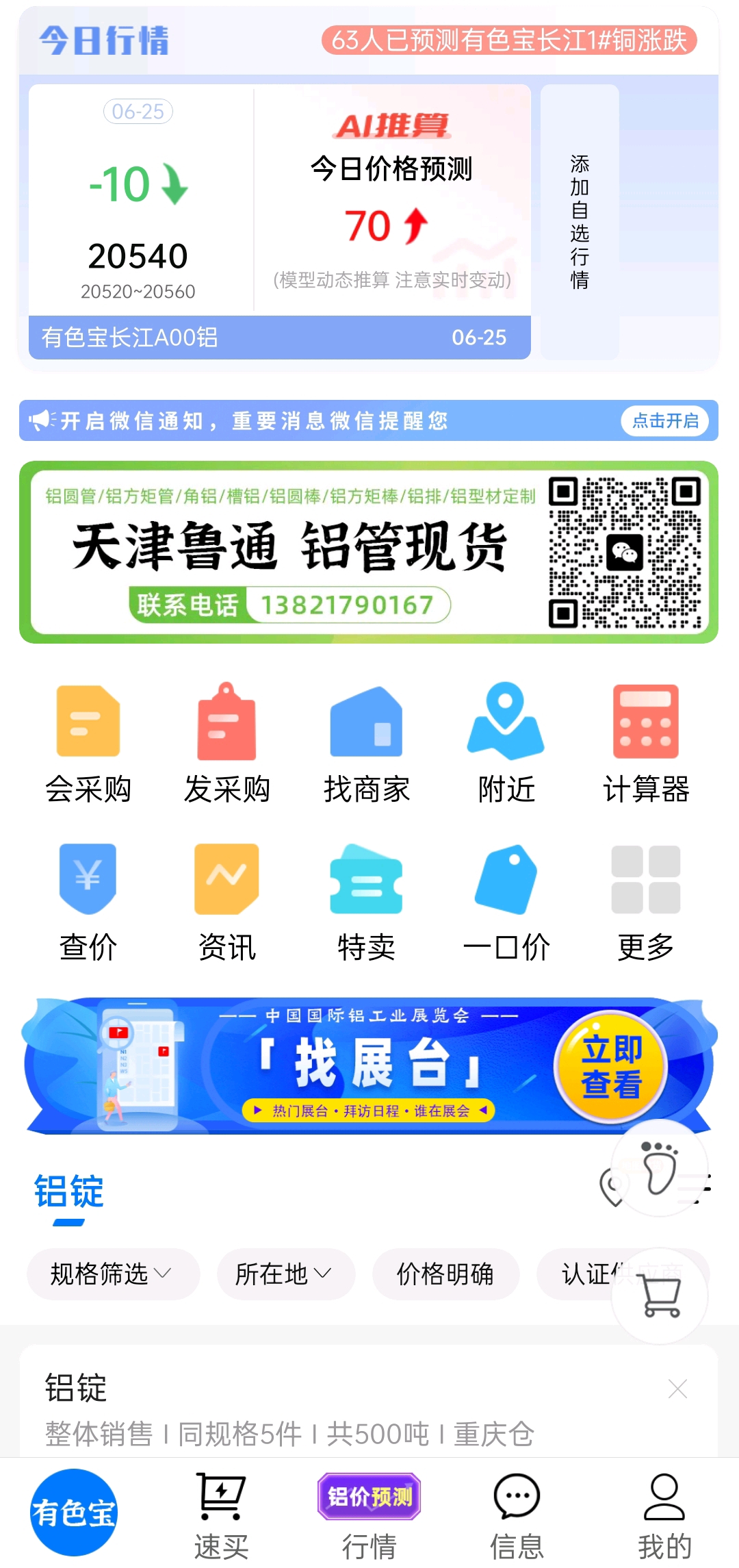
Task: Open the floating shopping cart
Action: 660,1295
